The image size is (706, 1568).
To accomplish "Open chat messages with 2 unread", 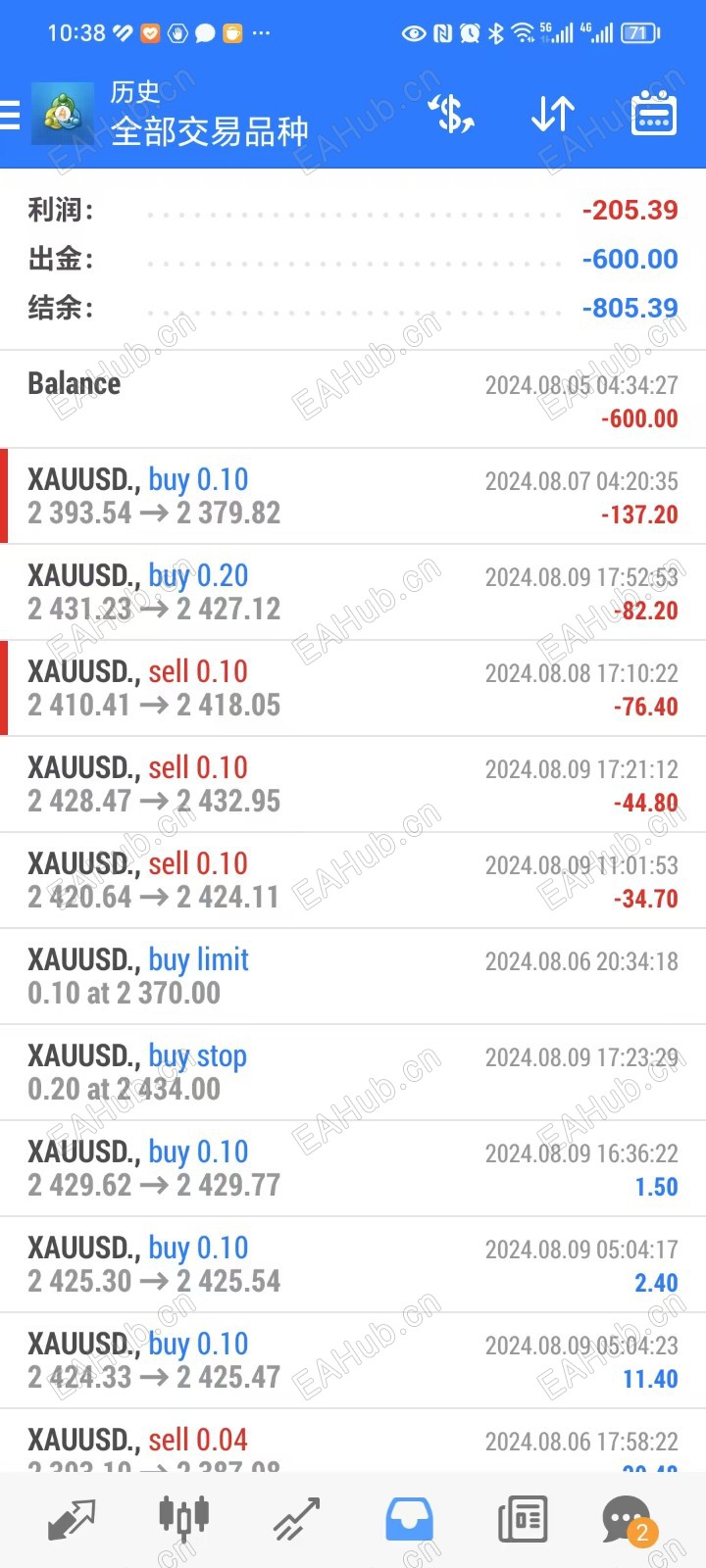I will (626, 1520).
